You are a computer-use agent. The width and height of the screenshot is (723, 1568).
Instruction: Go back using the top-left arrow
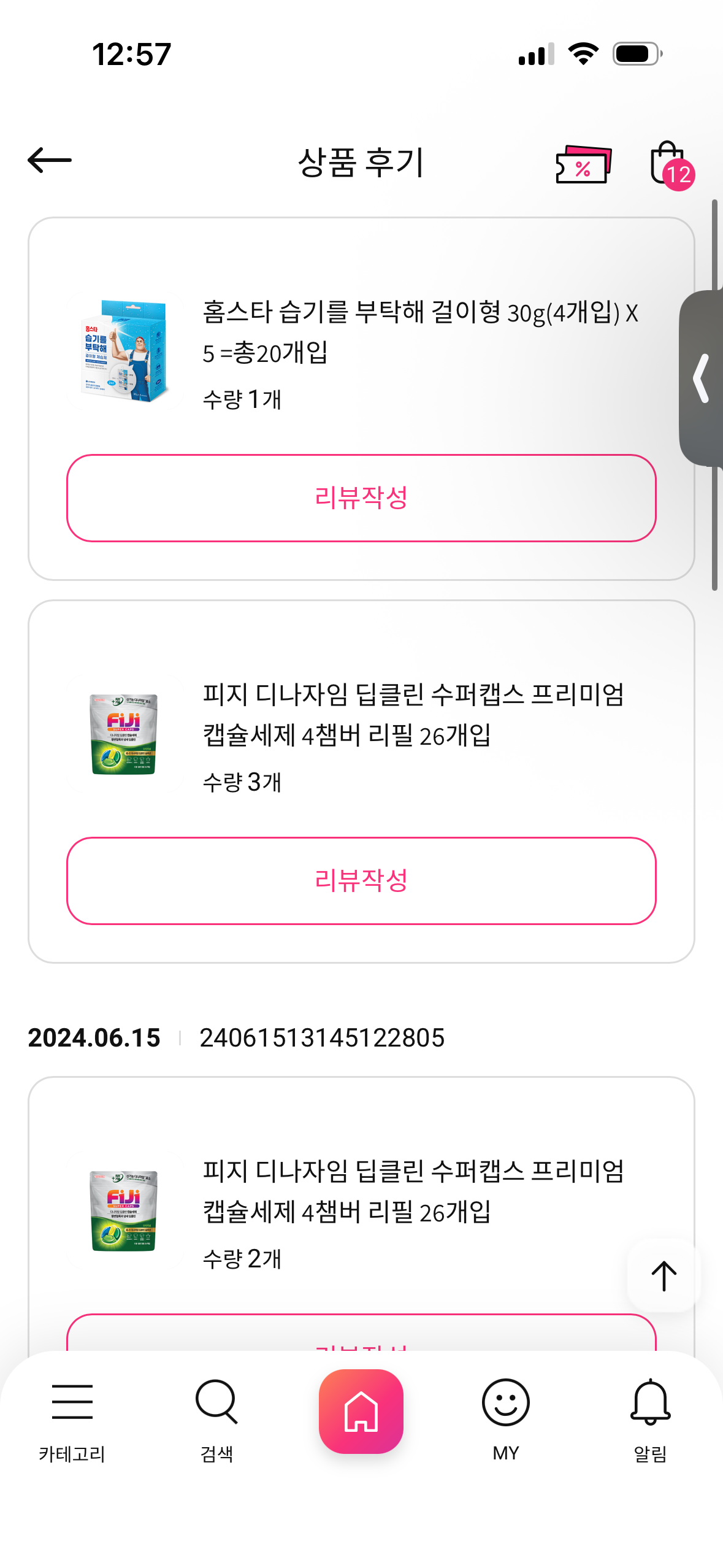click(50, 161)
